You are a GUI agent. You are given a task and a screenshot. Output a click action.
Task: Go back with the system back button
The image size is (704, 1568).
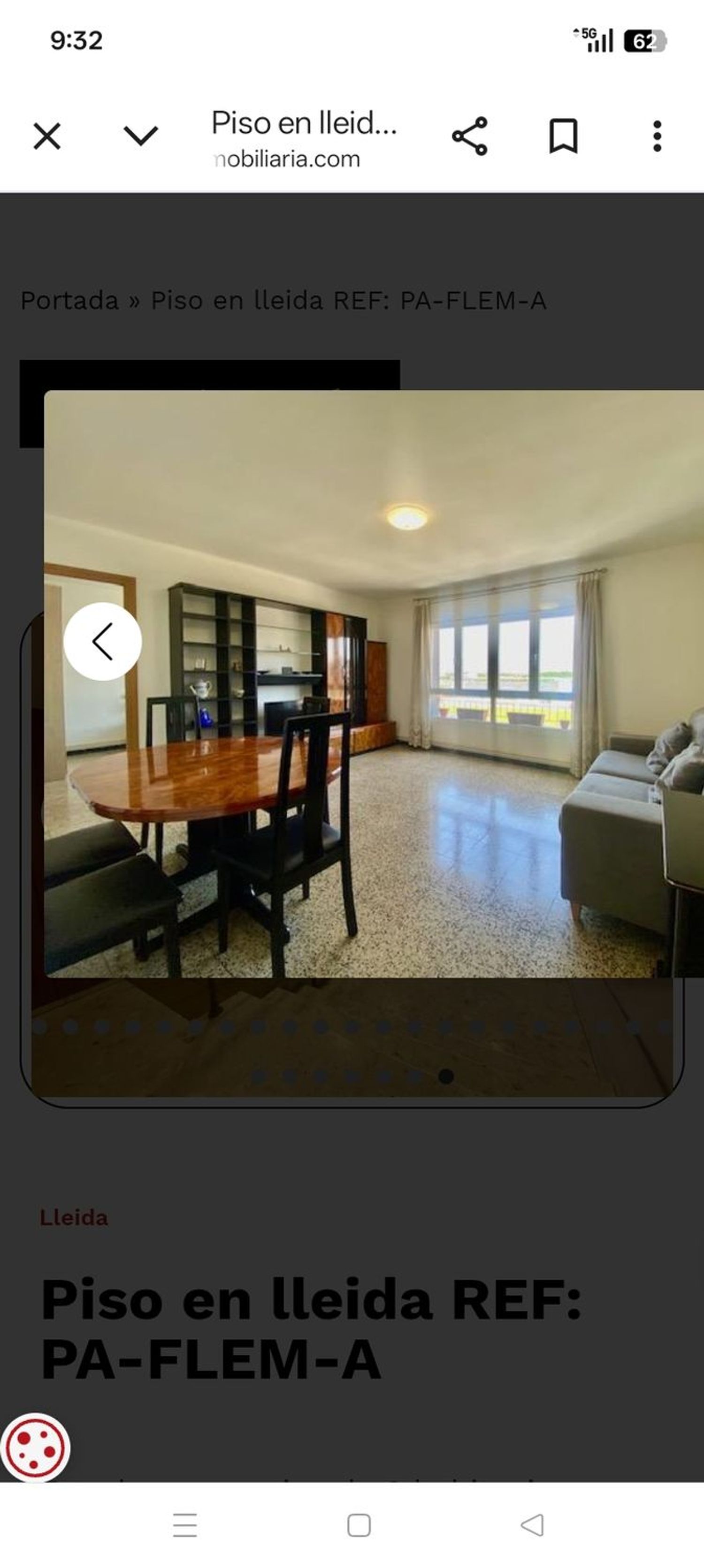click(x=532, y=1525)
